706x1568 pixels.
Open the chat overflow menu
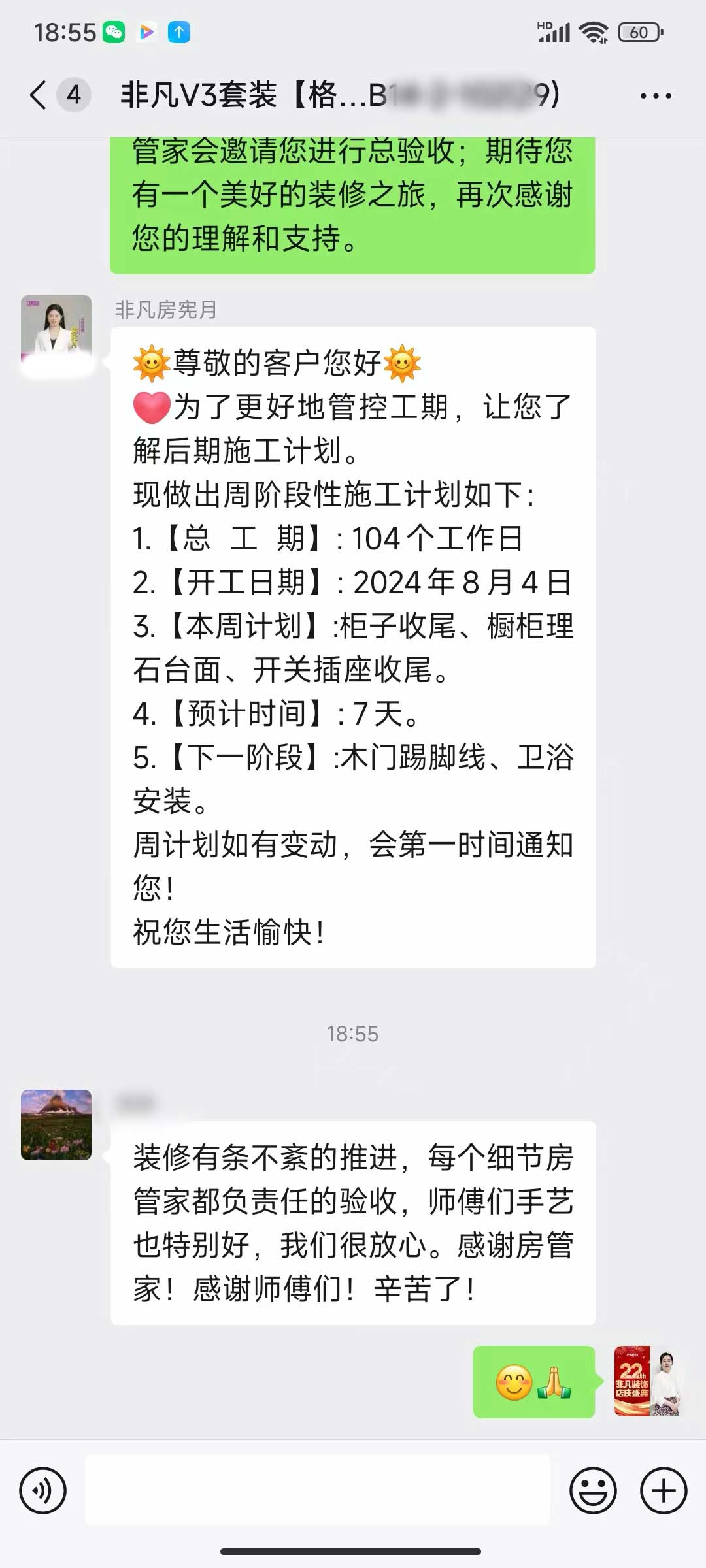tap(656, 96)
